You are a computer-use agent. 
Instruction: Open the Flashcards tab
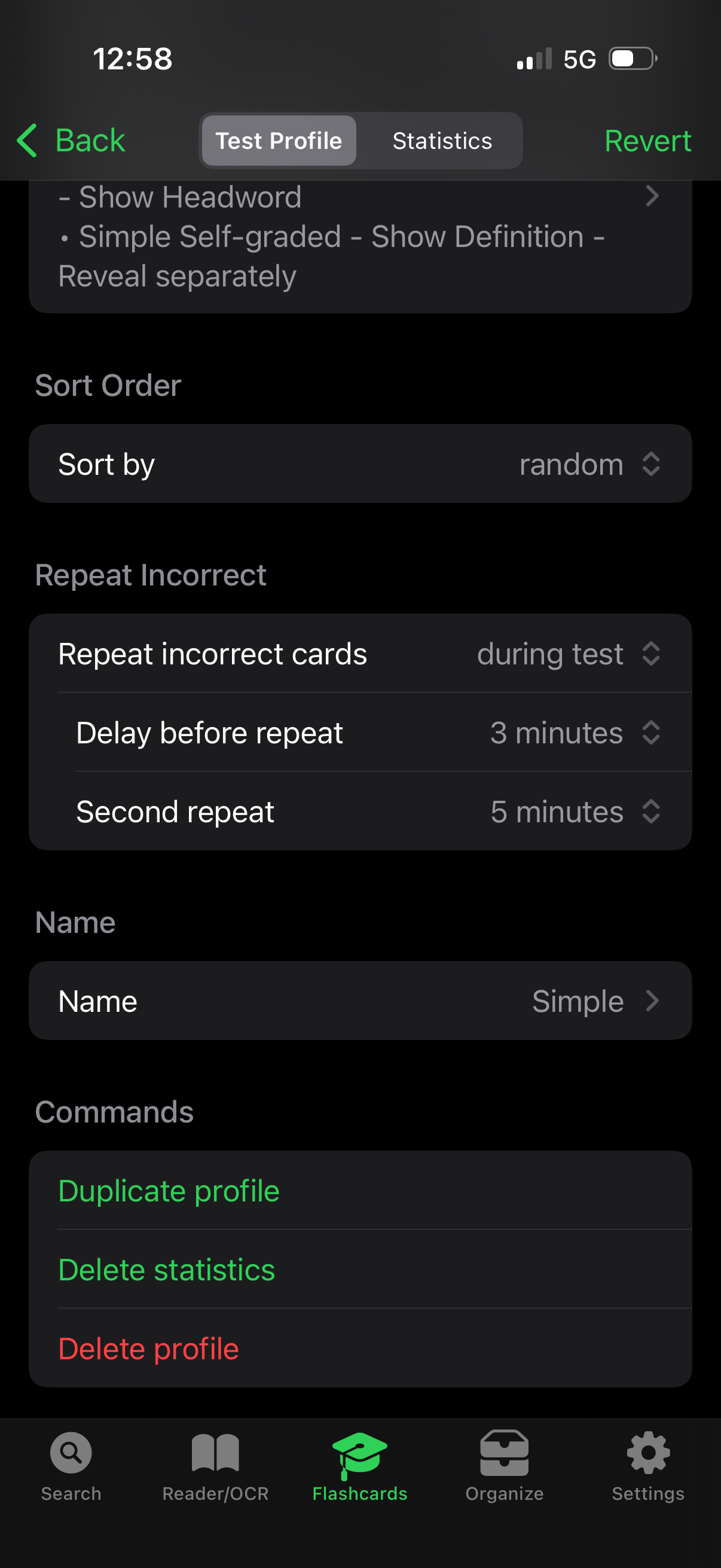359,1467
